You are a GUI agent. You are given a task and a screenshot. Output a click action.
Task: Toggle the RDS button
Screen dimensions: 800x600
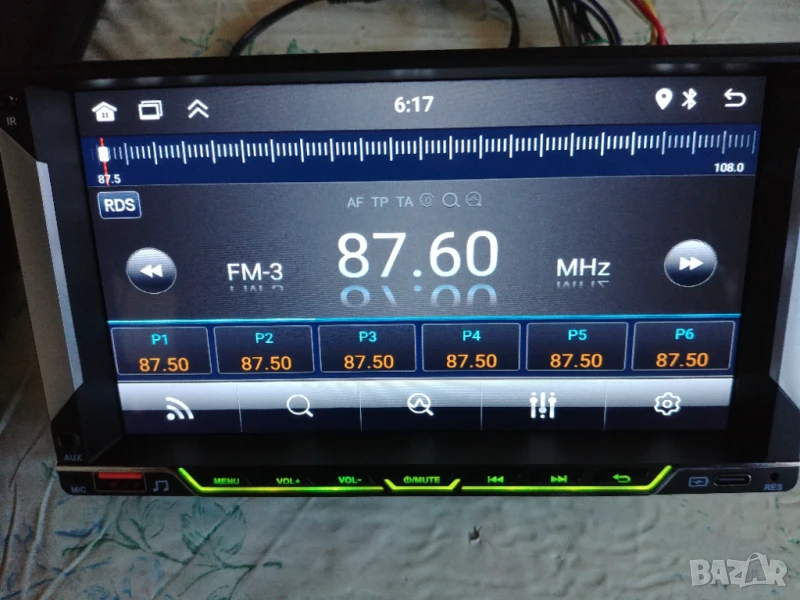pos(120,205)
